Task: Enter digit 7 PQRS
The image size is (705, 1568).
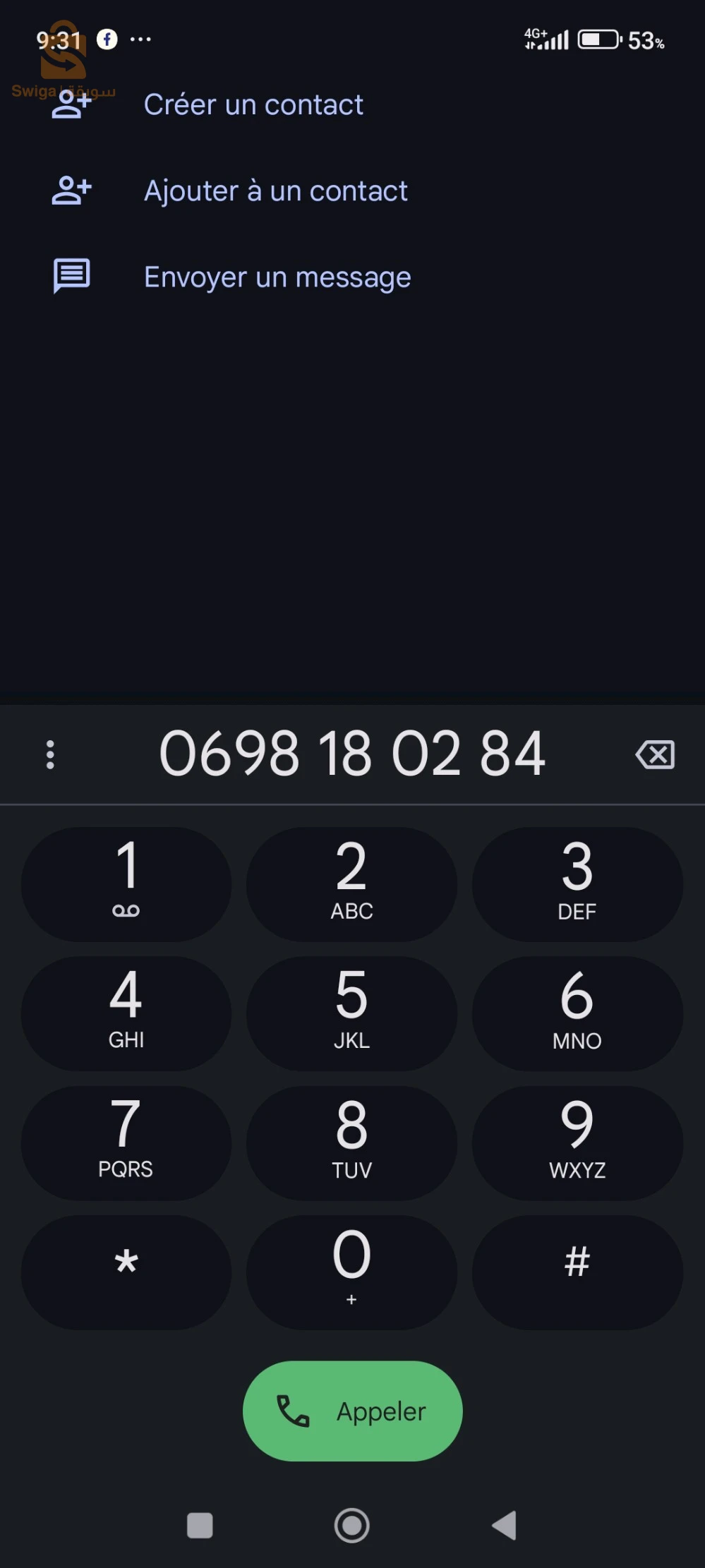Action: (126, 1142)
